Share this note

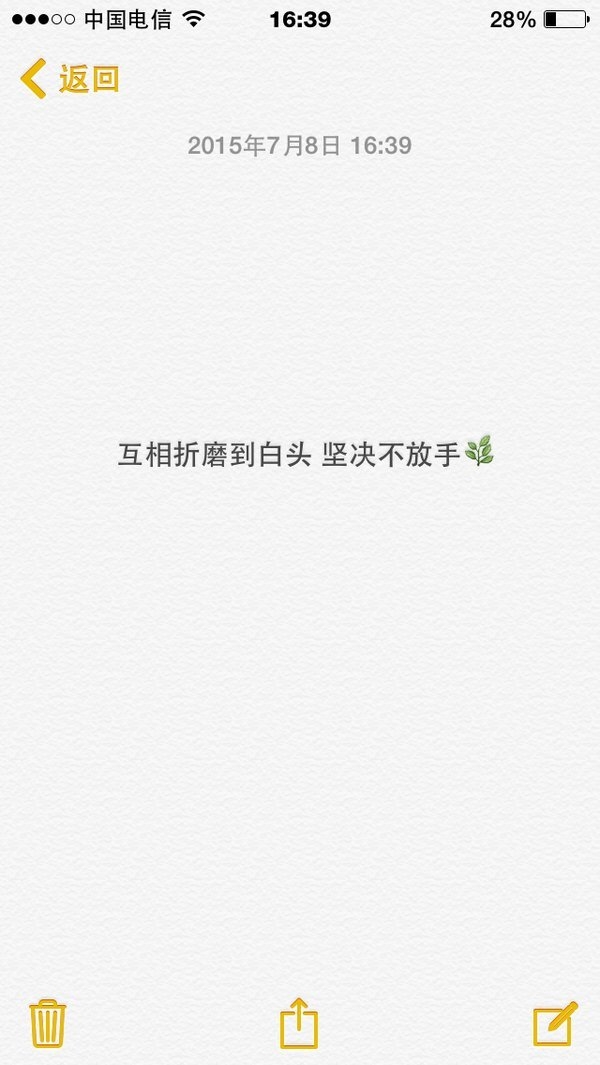coord(299,1023)
